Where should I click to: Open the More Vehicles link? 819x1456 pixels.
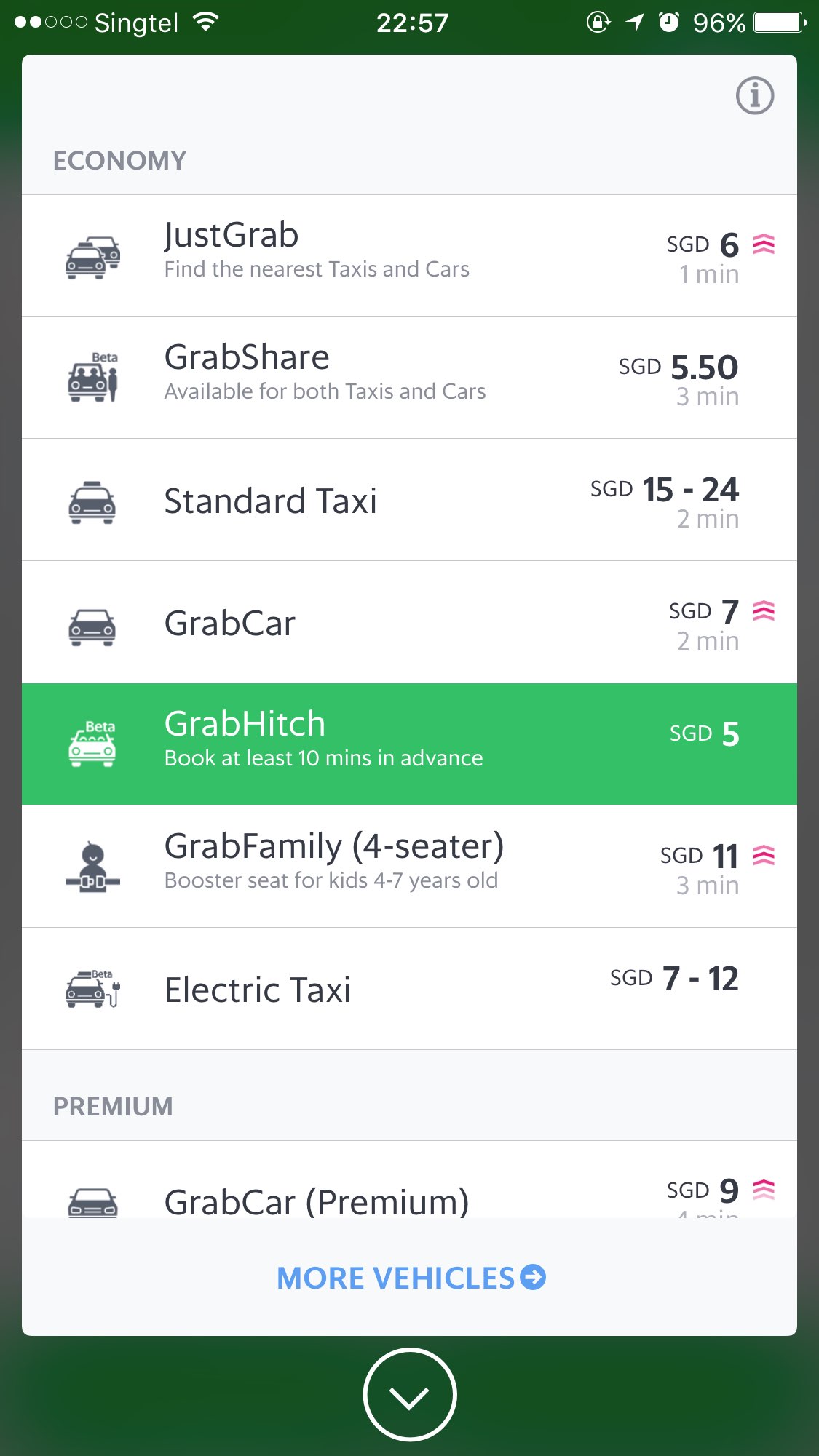pos(411,1278)
